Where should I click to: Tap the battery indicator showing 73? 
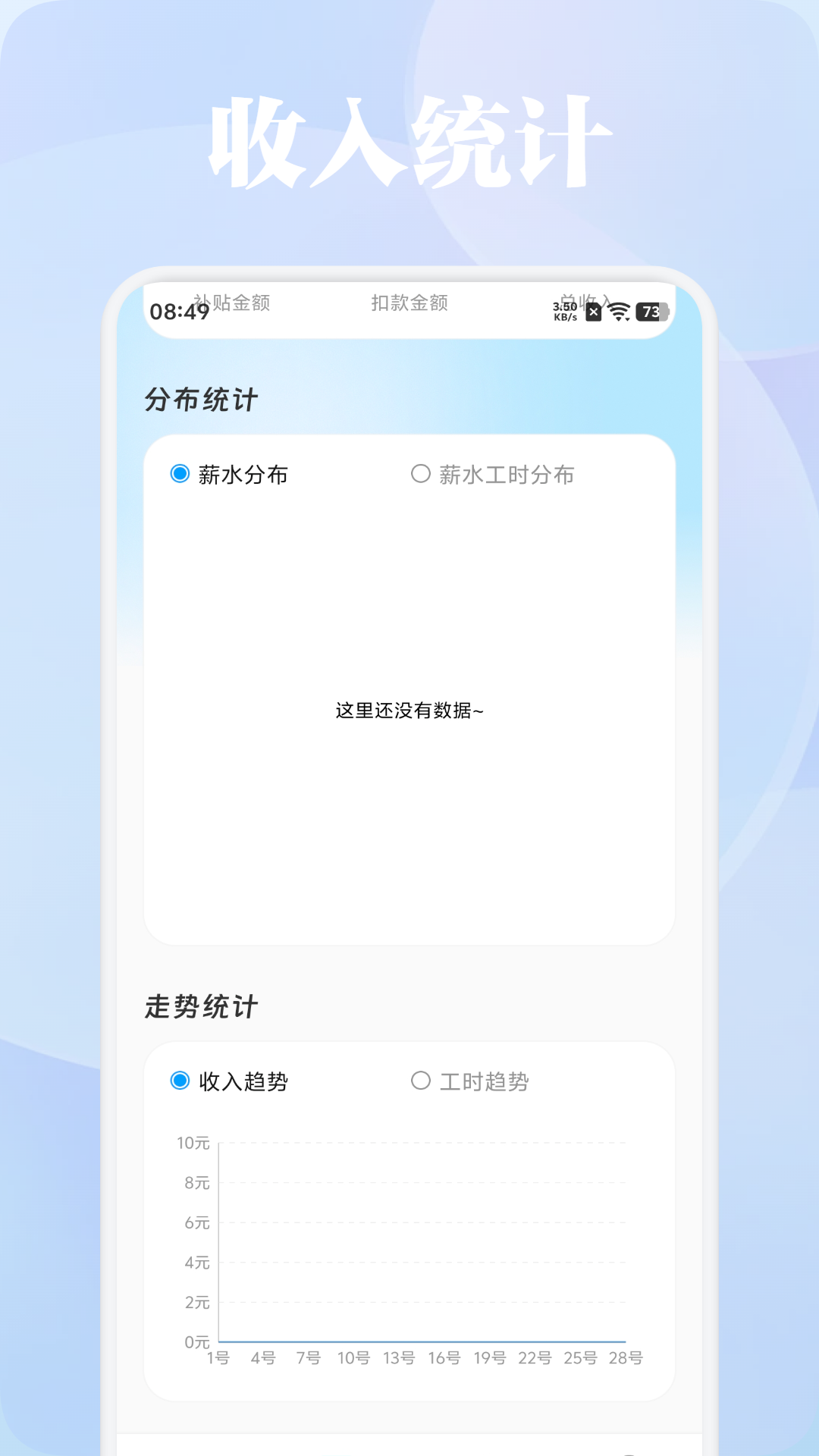(651, 312)
